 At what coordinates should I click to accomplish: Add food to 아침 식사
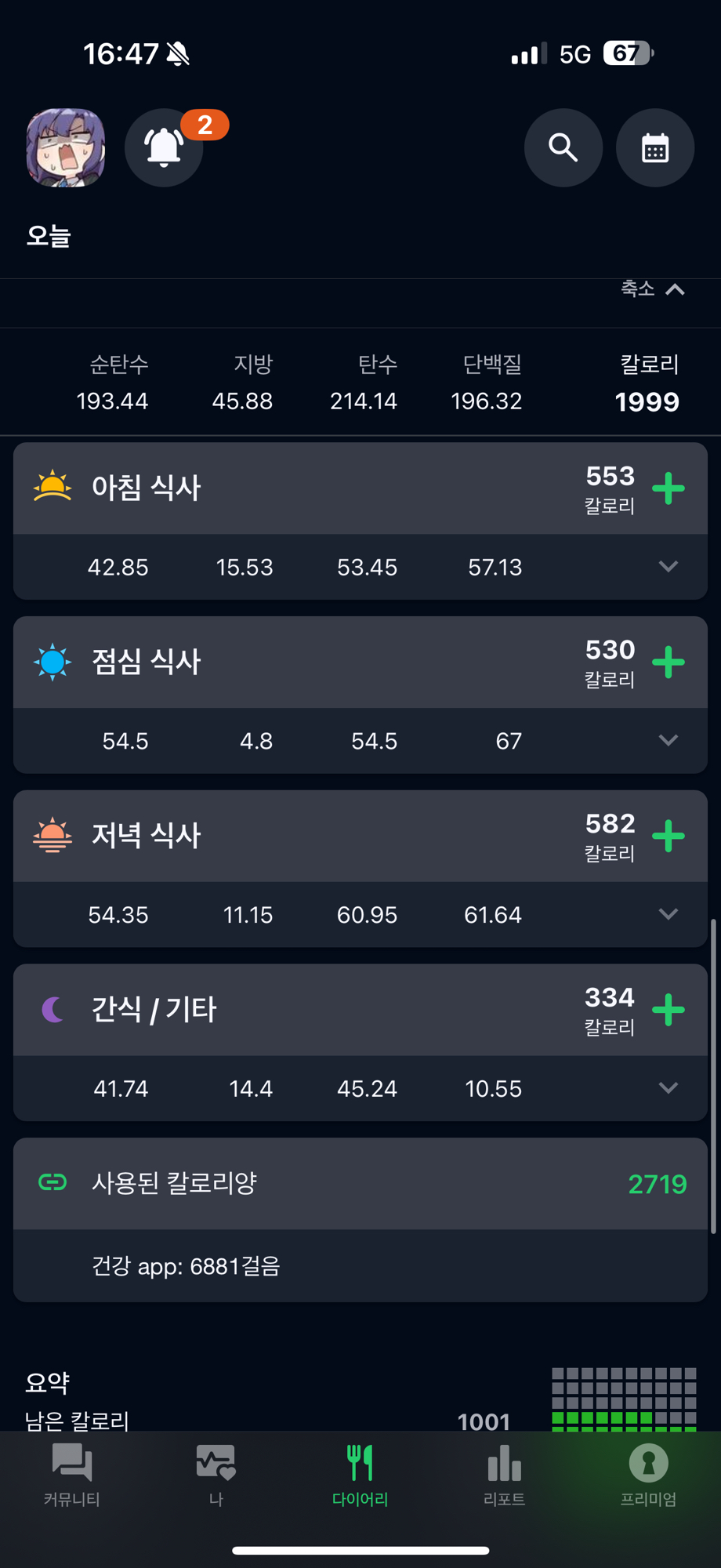click(668, 488)
